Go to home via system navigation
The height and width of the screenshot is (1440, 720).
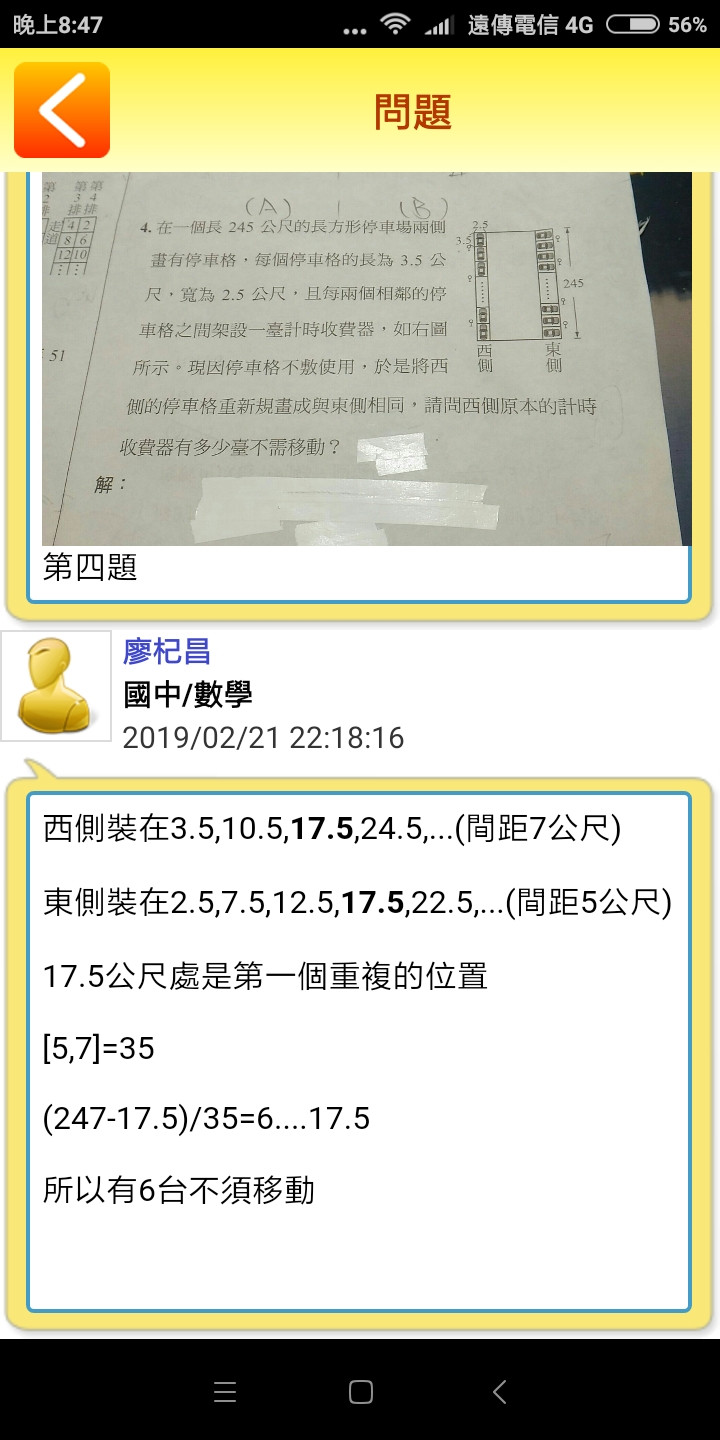tap(360, 1391)
